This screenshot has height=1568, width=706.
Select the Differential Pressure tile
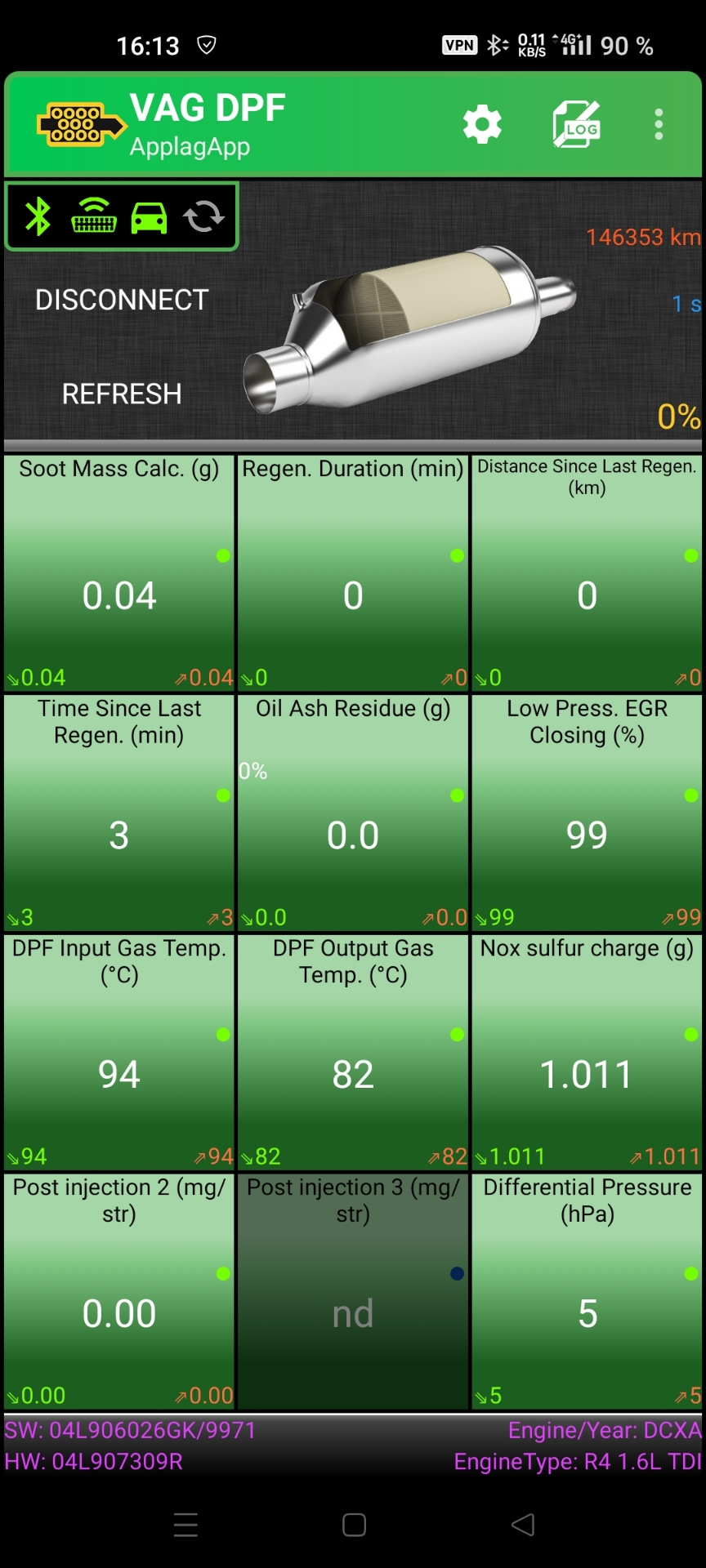[x=587, y=1291]
